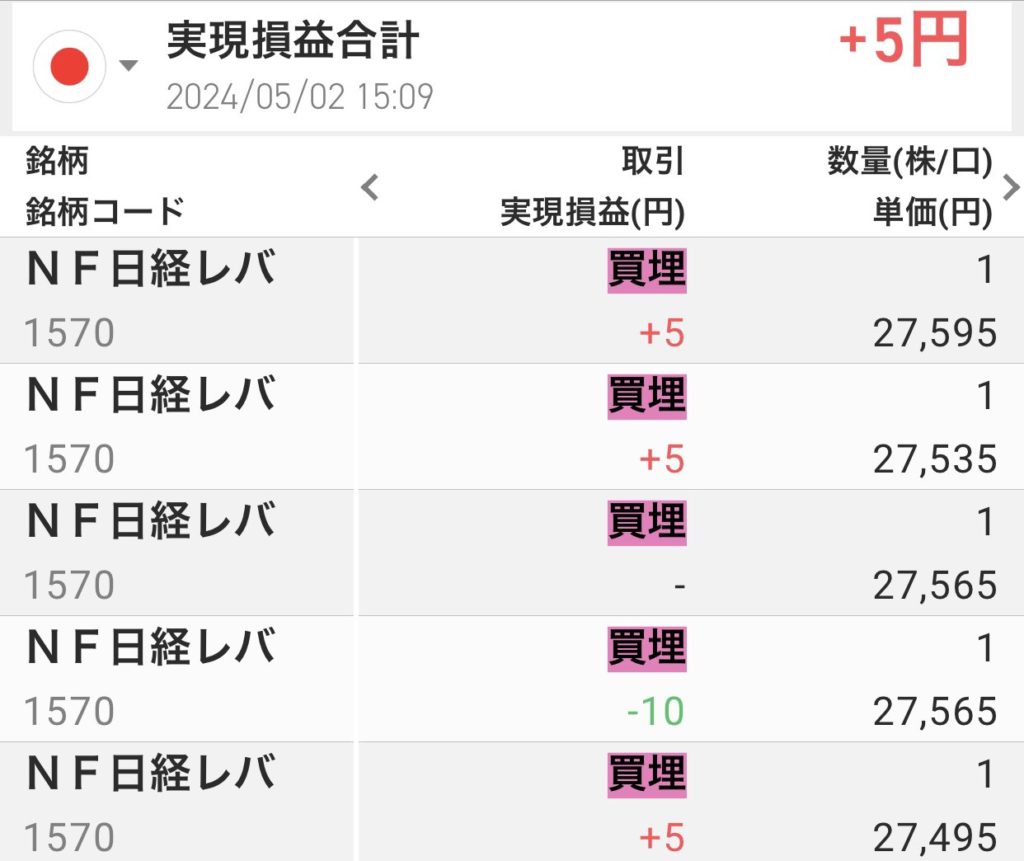1024x861 pixels.
Task: Open the NF日経レバ trade with -10 loss
Action: pyautogui.click(x=510, y=679)
